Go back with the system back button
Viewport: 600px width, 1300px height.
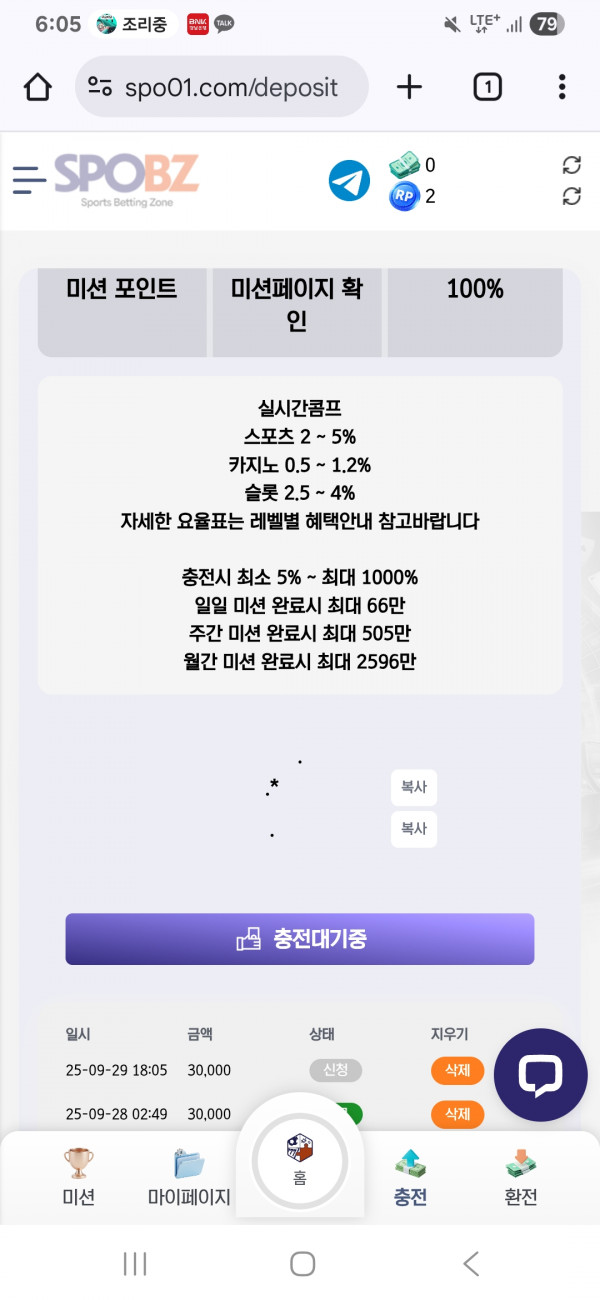[471, 1264]
